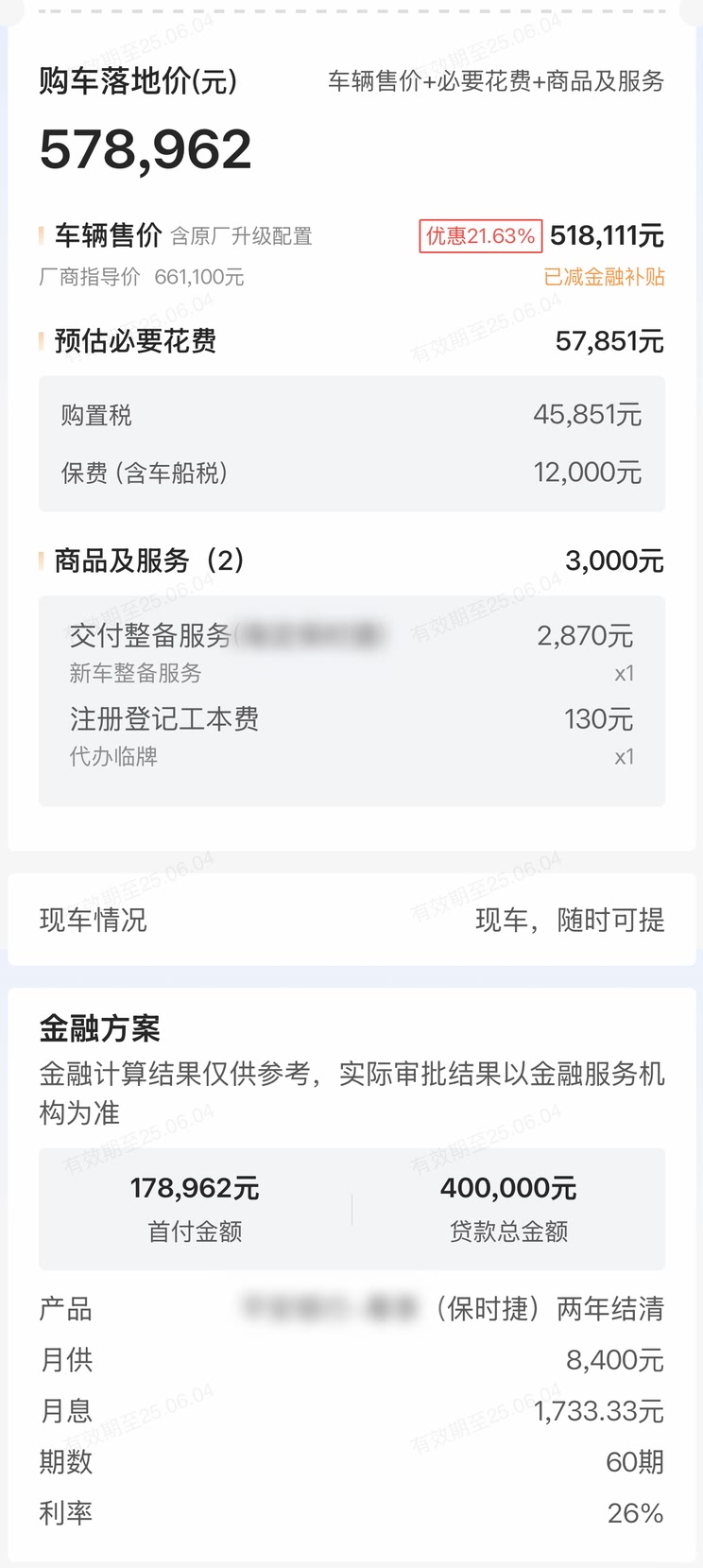
Task: Select the 车辆售价 section marker
Action: click(x=40, y=234)
